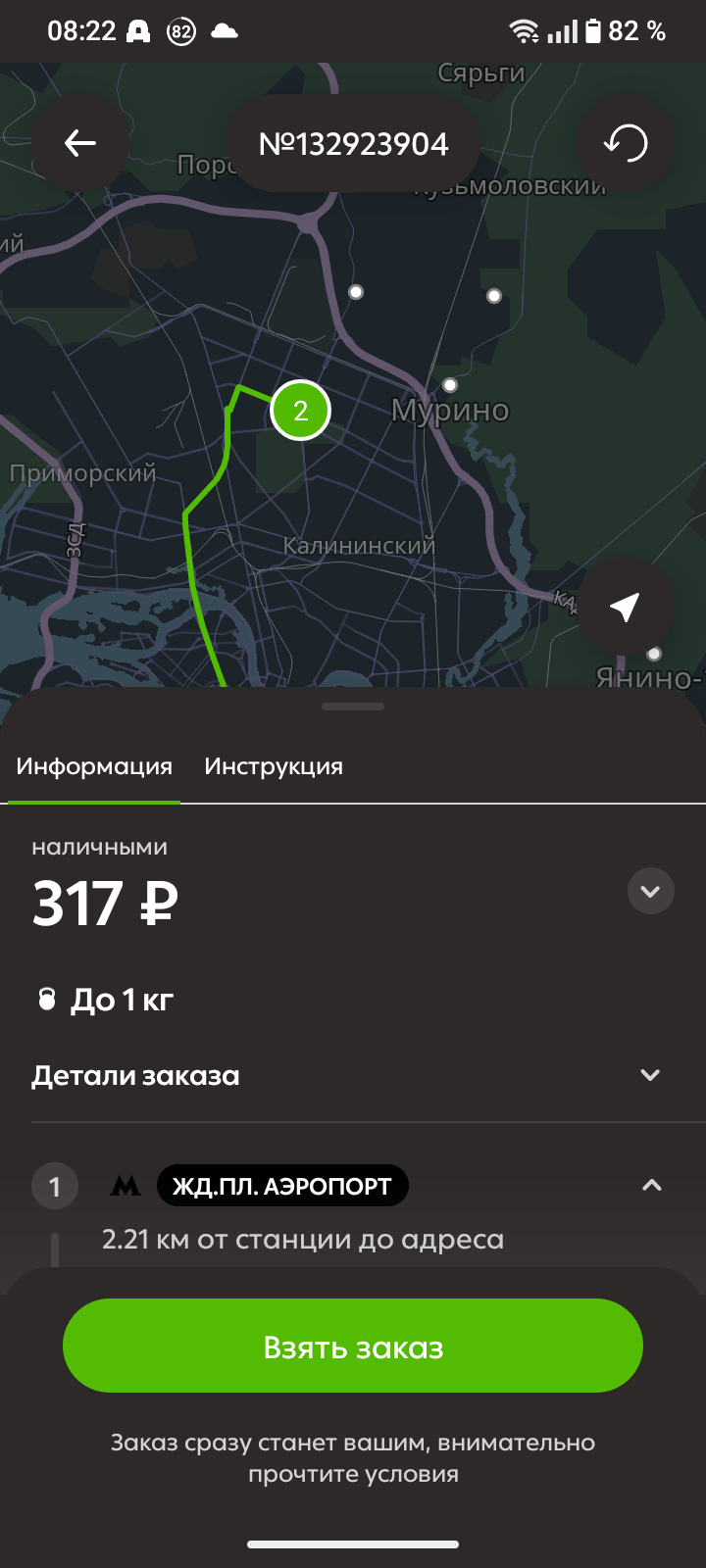The width and height of the screenshot is (706, 1568).
Task: Collapse the ЖД.ПЛ. АЭРОПОРТ address point
Action: pos(651,1186)
